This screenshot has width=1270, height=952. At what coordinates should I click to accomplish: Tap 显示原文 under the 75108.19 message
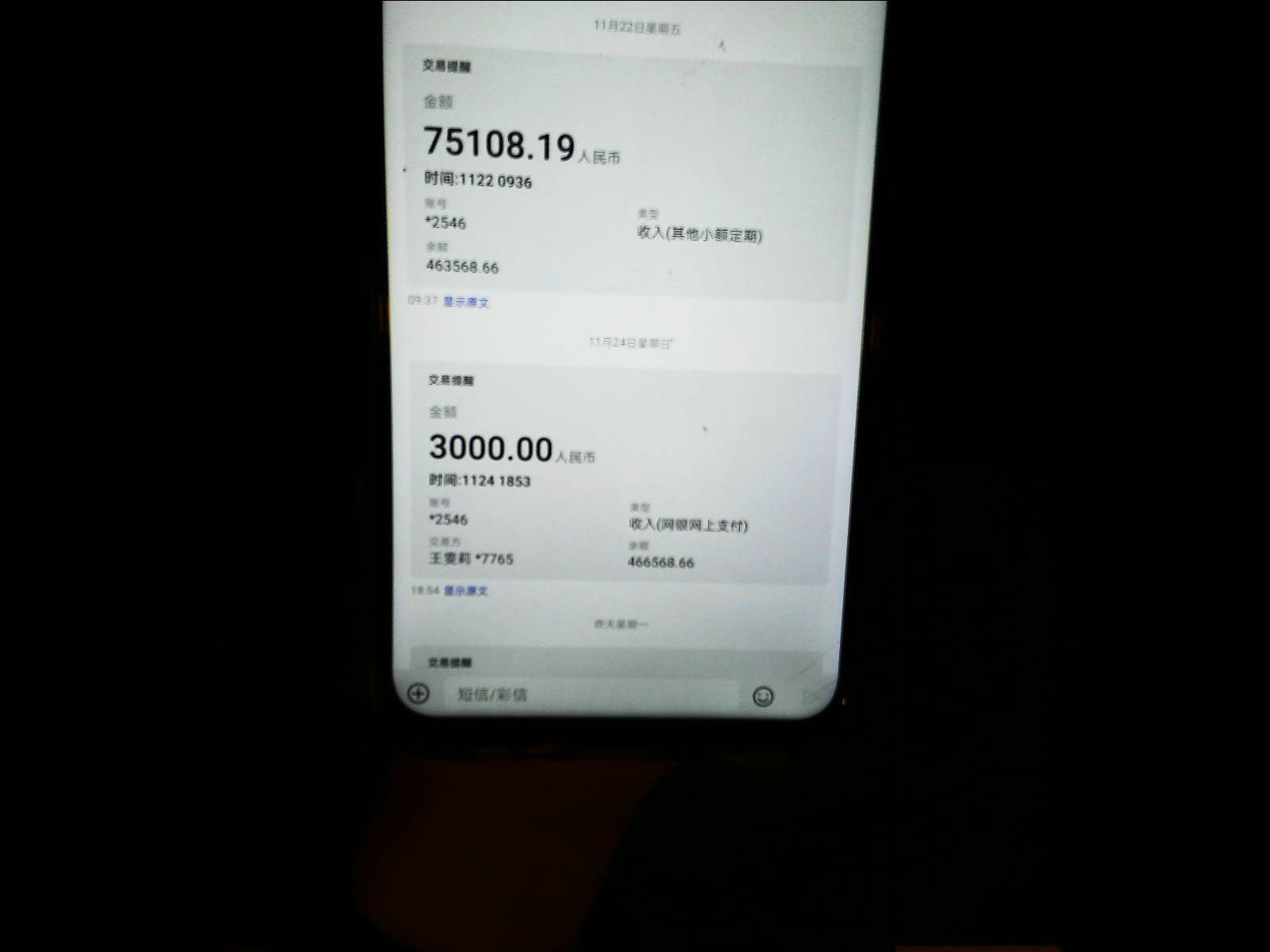click(x=466, y=302)
